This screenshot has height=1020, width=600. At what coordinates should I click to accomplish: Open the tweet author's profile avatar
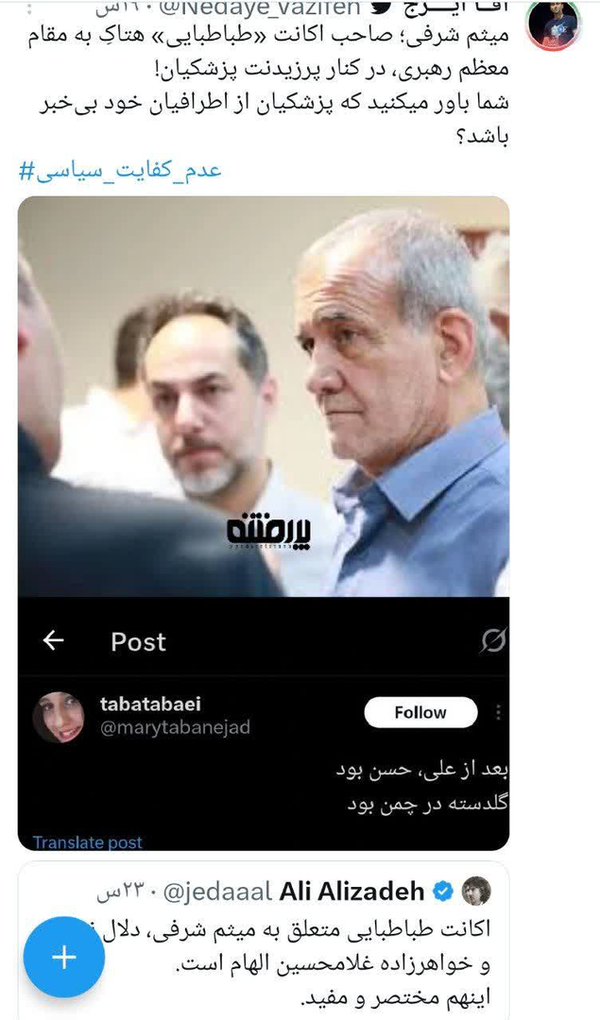552,24
